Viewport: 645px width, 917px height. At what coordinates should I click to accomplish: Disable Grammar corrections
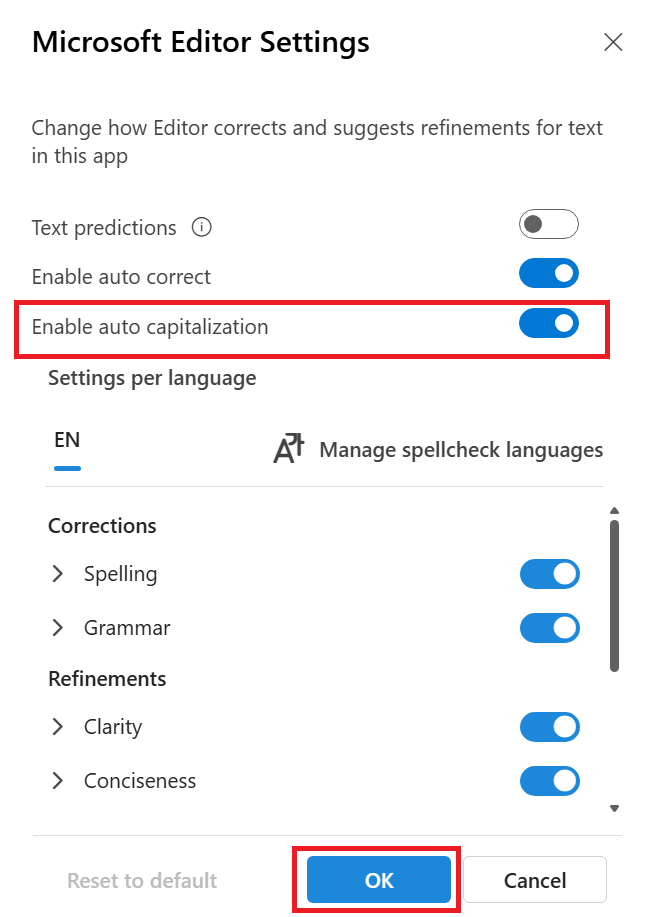549,628
